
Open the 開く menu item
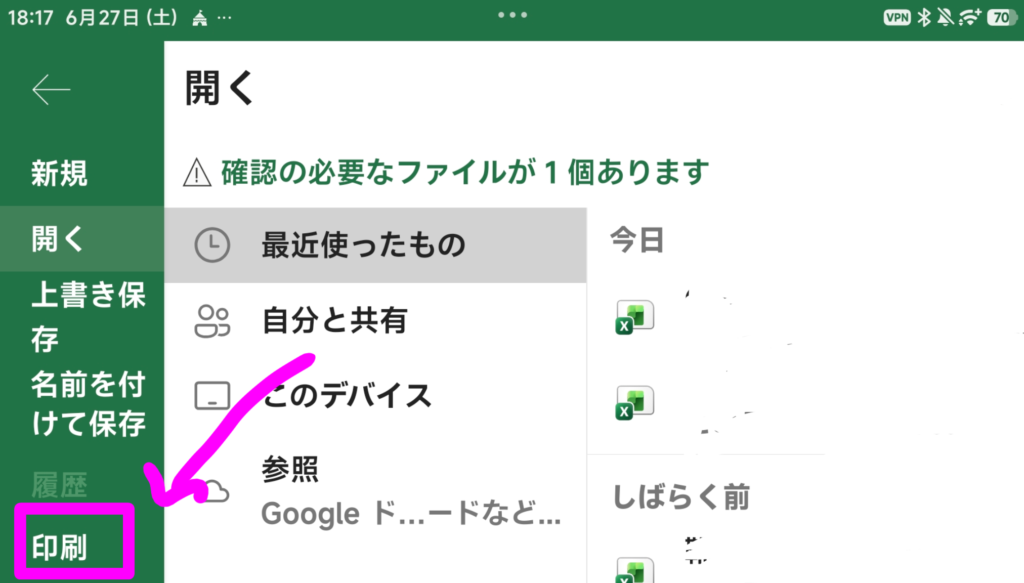click(82, 239)
